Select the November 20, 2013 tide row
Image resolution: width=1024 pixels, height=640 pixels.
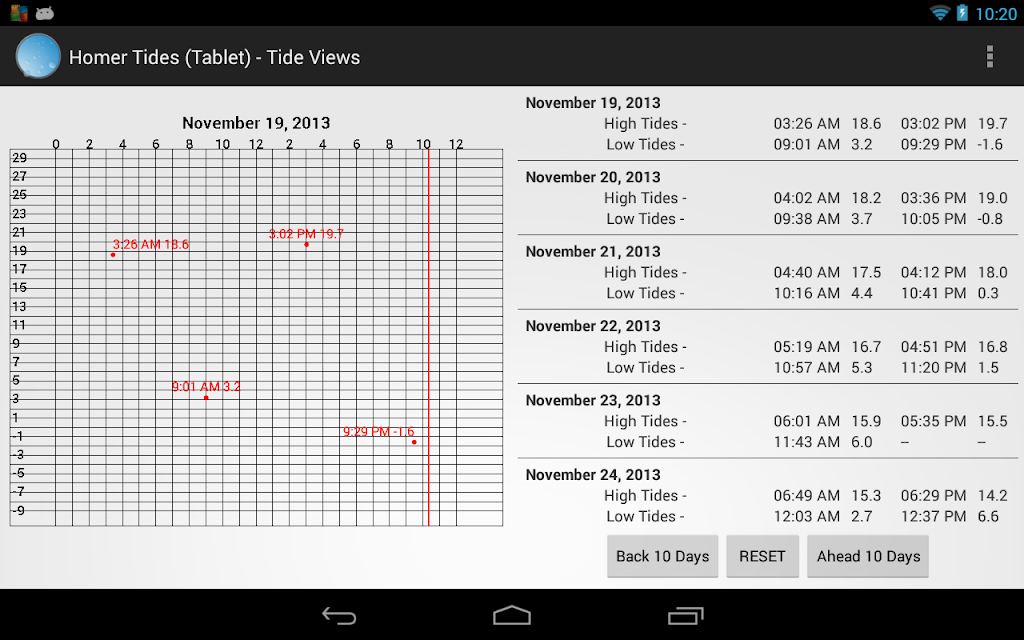pos(768,198)
